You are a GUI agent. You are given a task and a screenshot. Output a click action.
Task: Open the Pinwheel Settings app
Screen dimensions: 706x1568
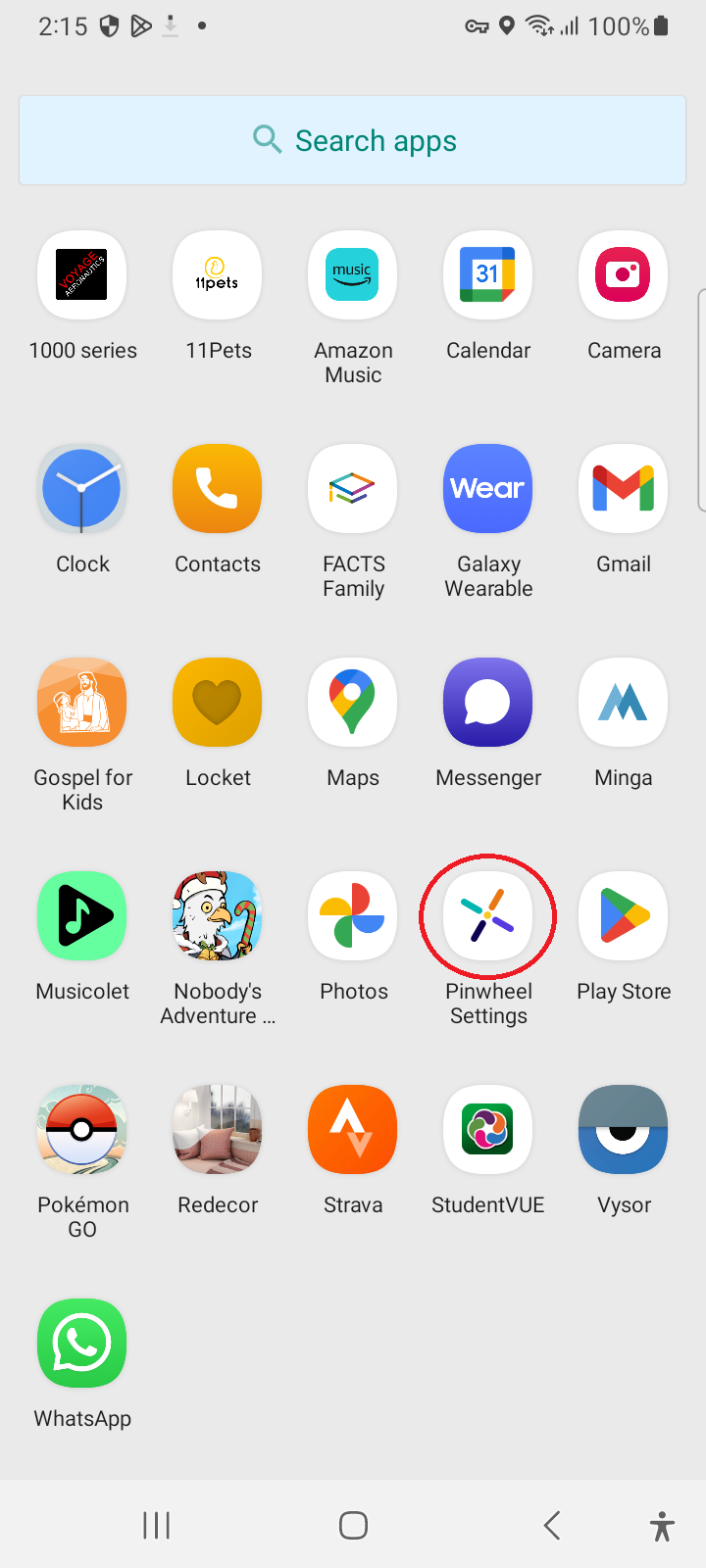tap(487, 915)
